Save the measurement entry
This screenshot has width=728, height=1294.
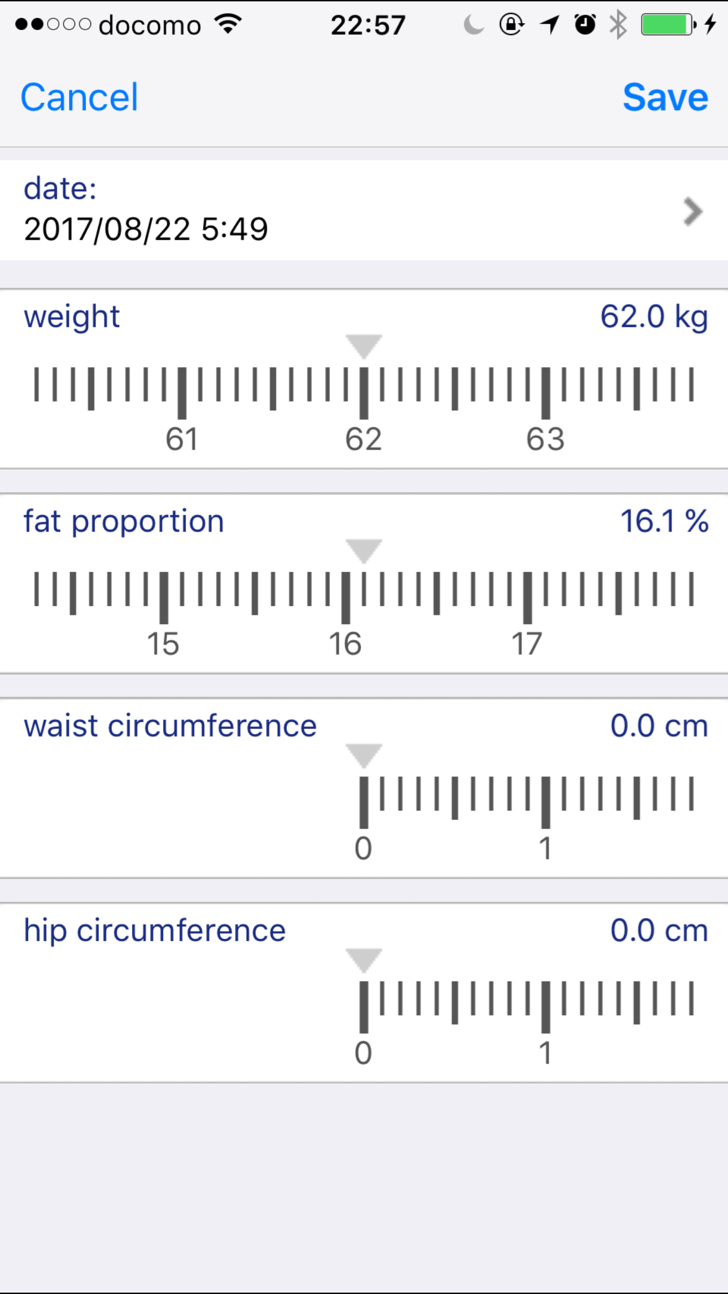pos(665,97)
